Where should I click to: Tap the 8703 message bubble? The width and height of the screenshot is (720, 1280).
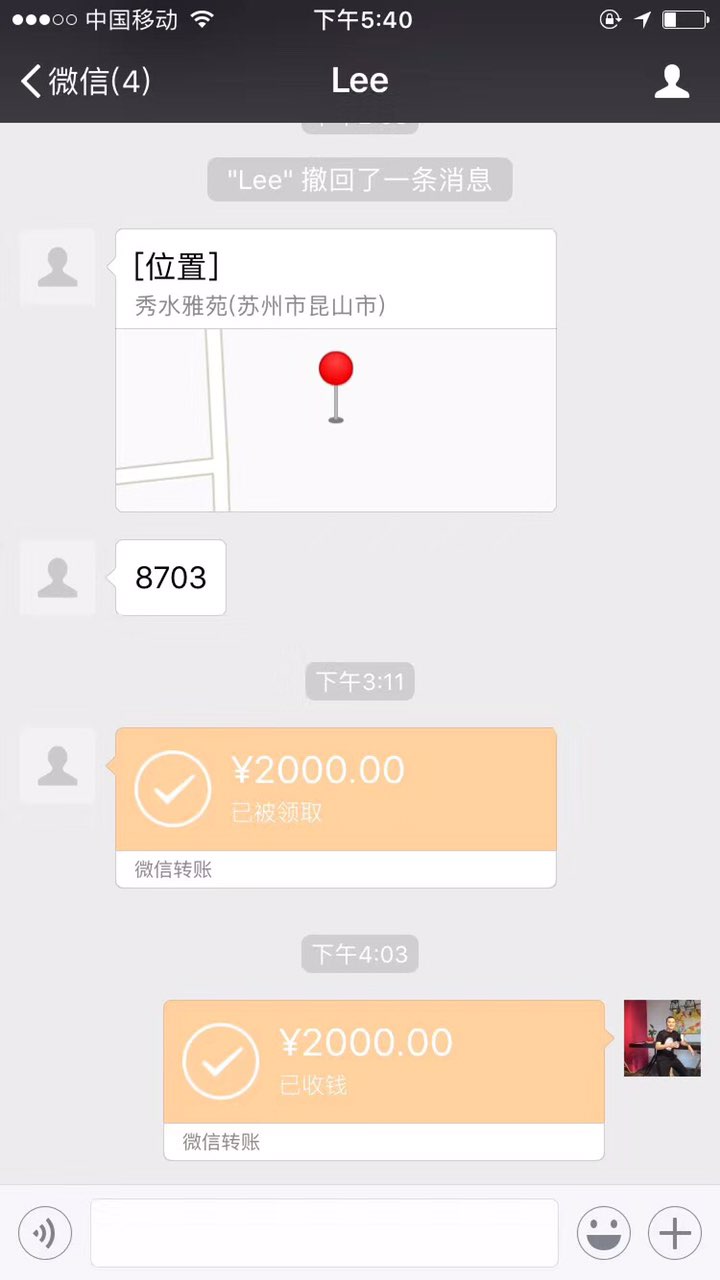171,578
